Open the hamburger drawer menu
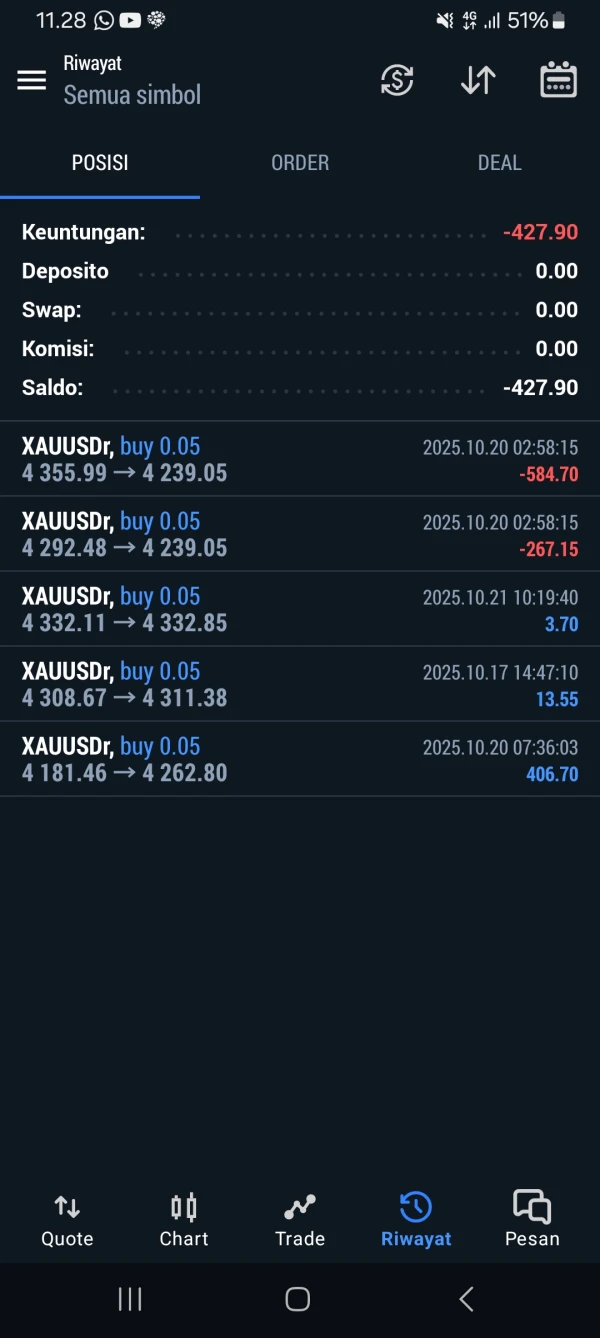The width and height of the screenshot is (600, 1338). click(32, 80)
